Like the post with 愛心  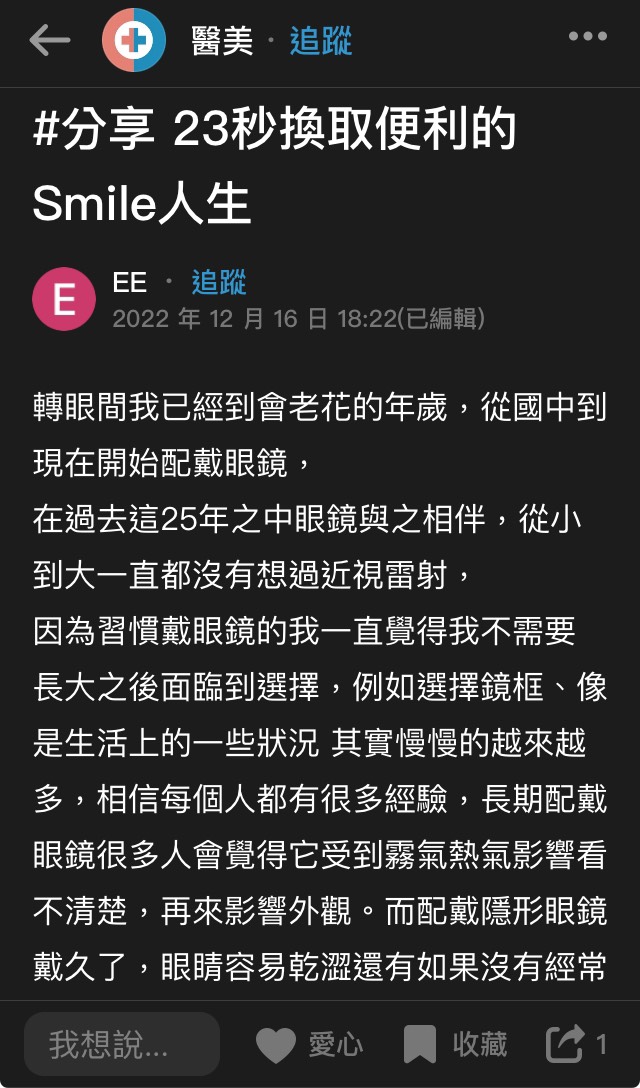point(310,1045)
